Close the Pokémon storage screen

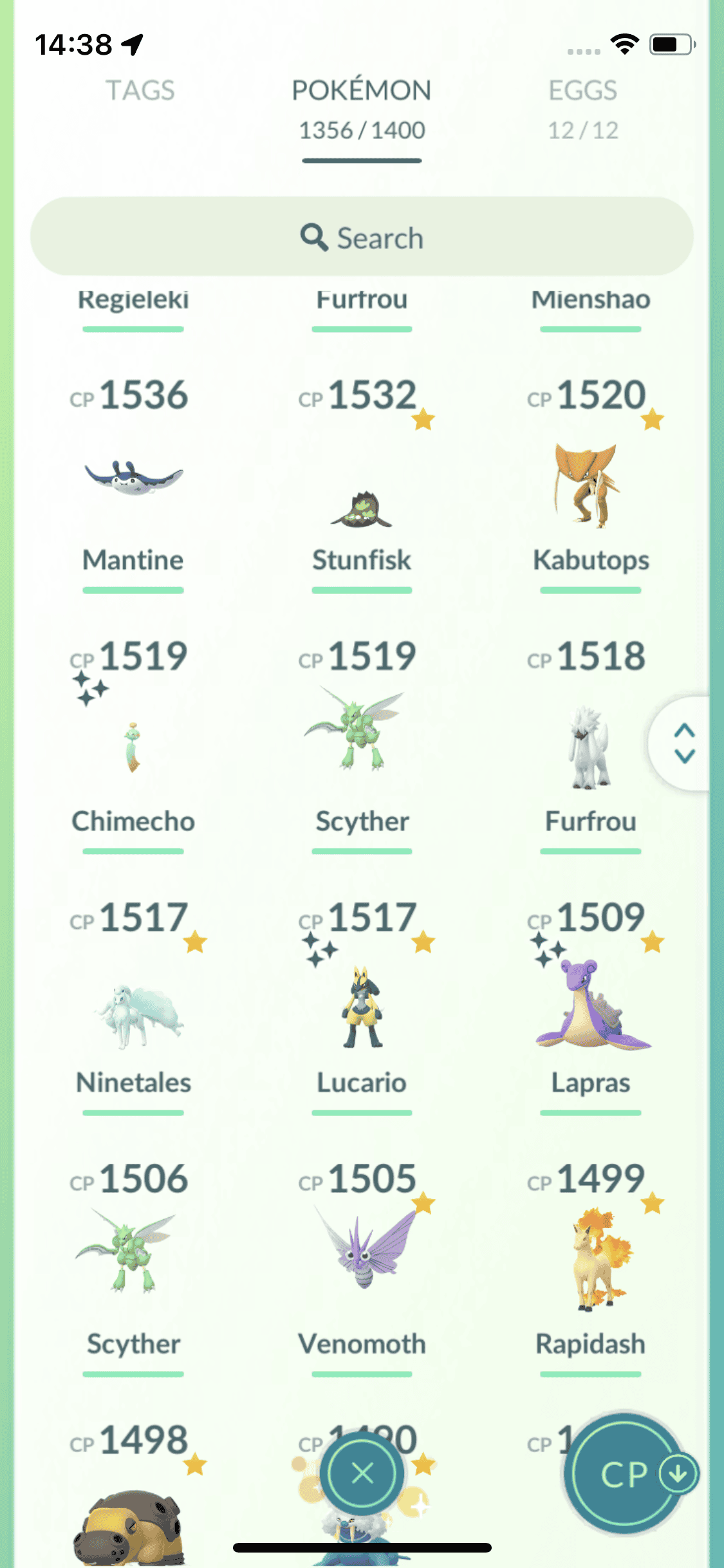pyautogui.click(x=362, y=1473)
